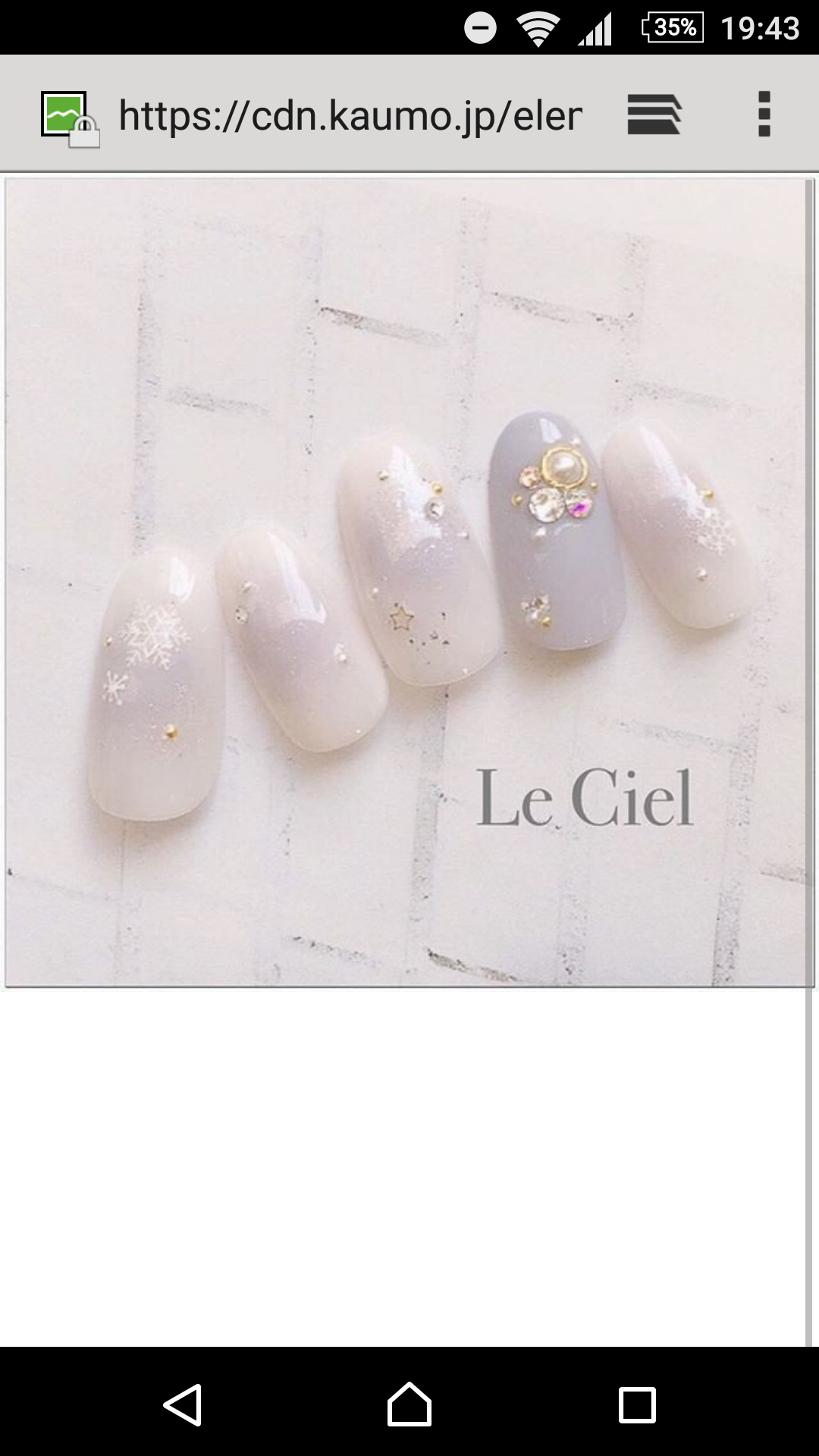Open the browser overflow menu
The width and height of the screenshot is (819, 1456).
pyautogui.click(x=764, y=115)
